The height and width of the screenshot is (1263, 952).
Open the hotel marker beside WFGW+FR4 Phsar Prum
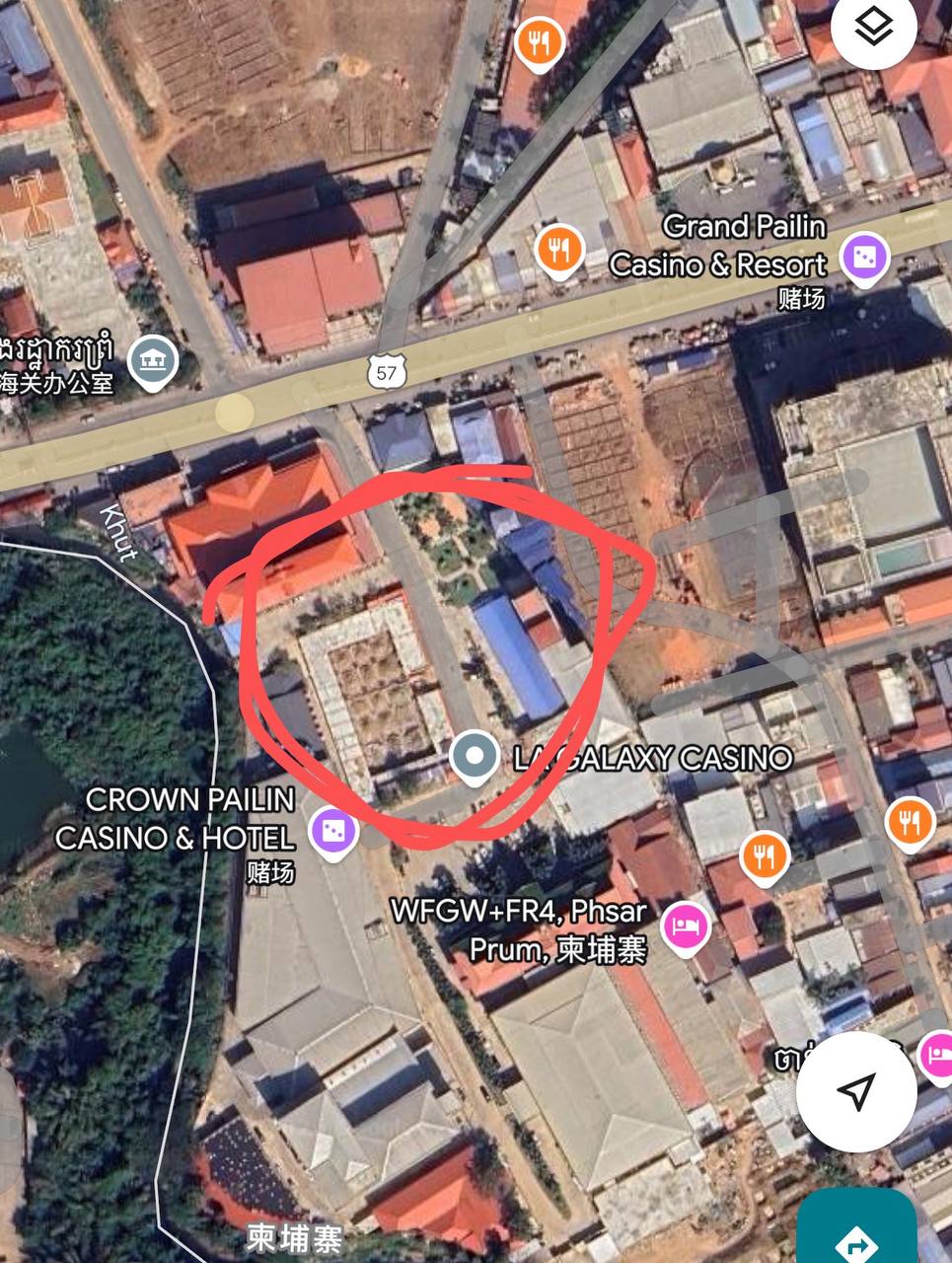tap(686, 928)
